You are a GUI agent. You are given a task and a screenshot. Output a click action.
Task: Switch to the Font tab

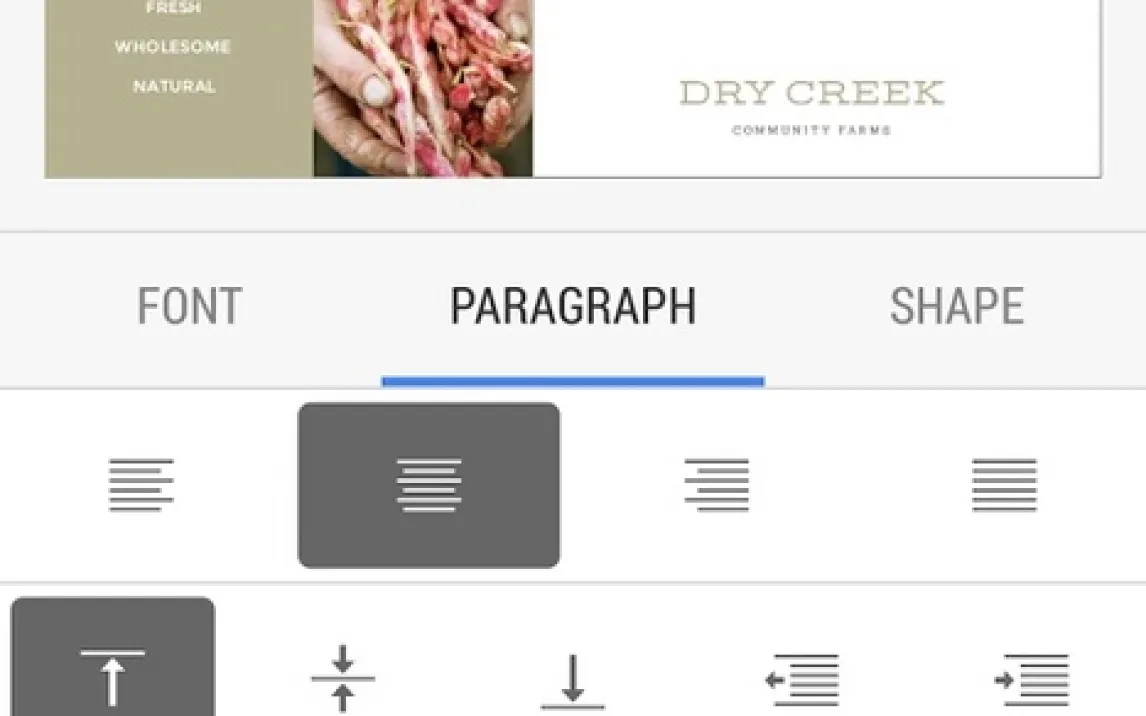coord(189,306)
